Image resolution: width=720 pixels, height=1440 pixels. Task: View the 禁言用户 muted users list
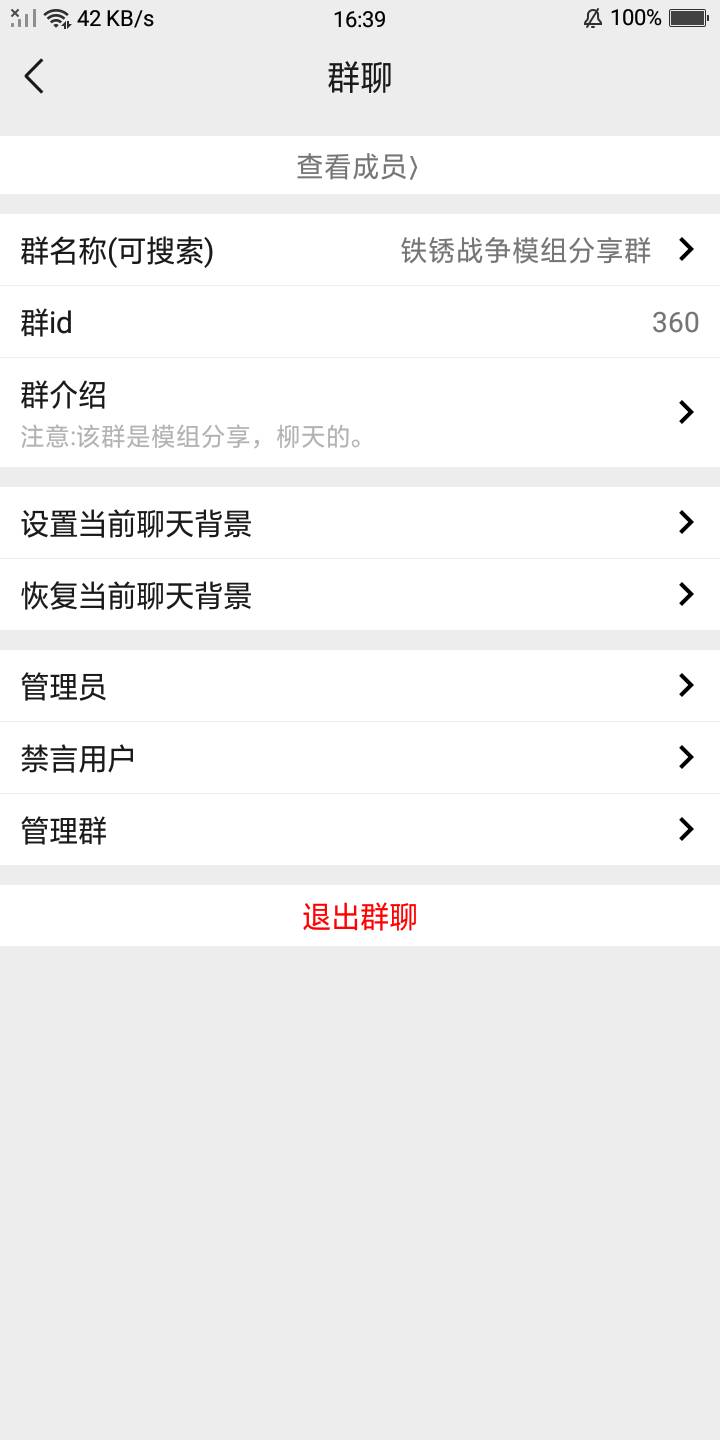point(360,758)
